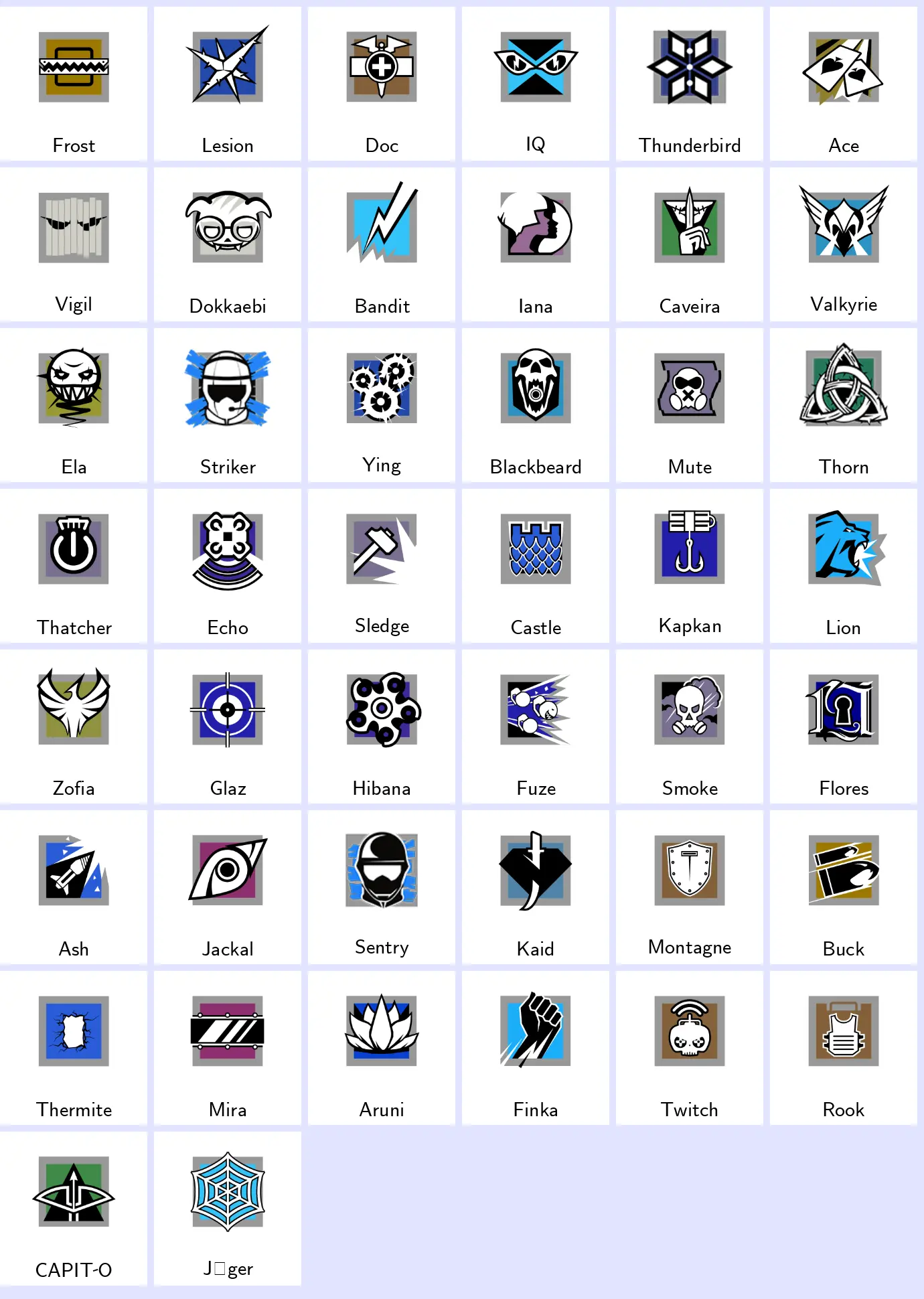Open the CAPIT-O operator card
The width and height of the screenshot is (924, 1299).
(74, 1209)
